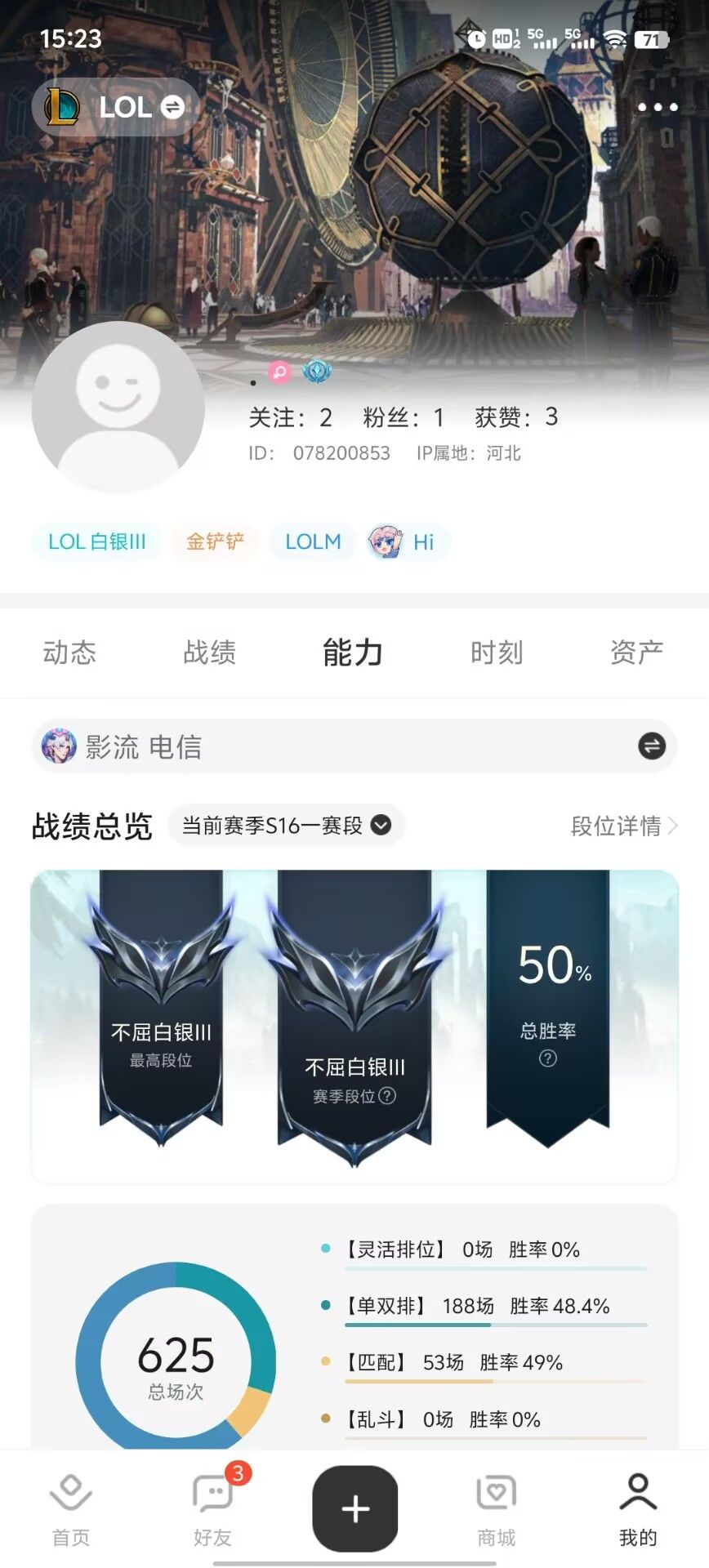Switch to the 动态 tab
This screenshot has width=709, height=1568.
(69, 653)
